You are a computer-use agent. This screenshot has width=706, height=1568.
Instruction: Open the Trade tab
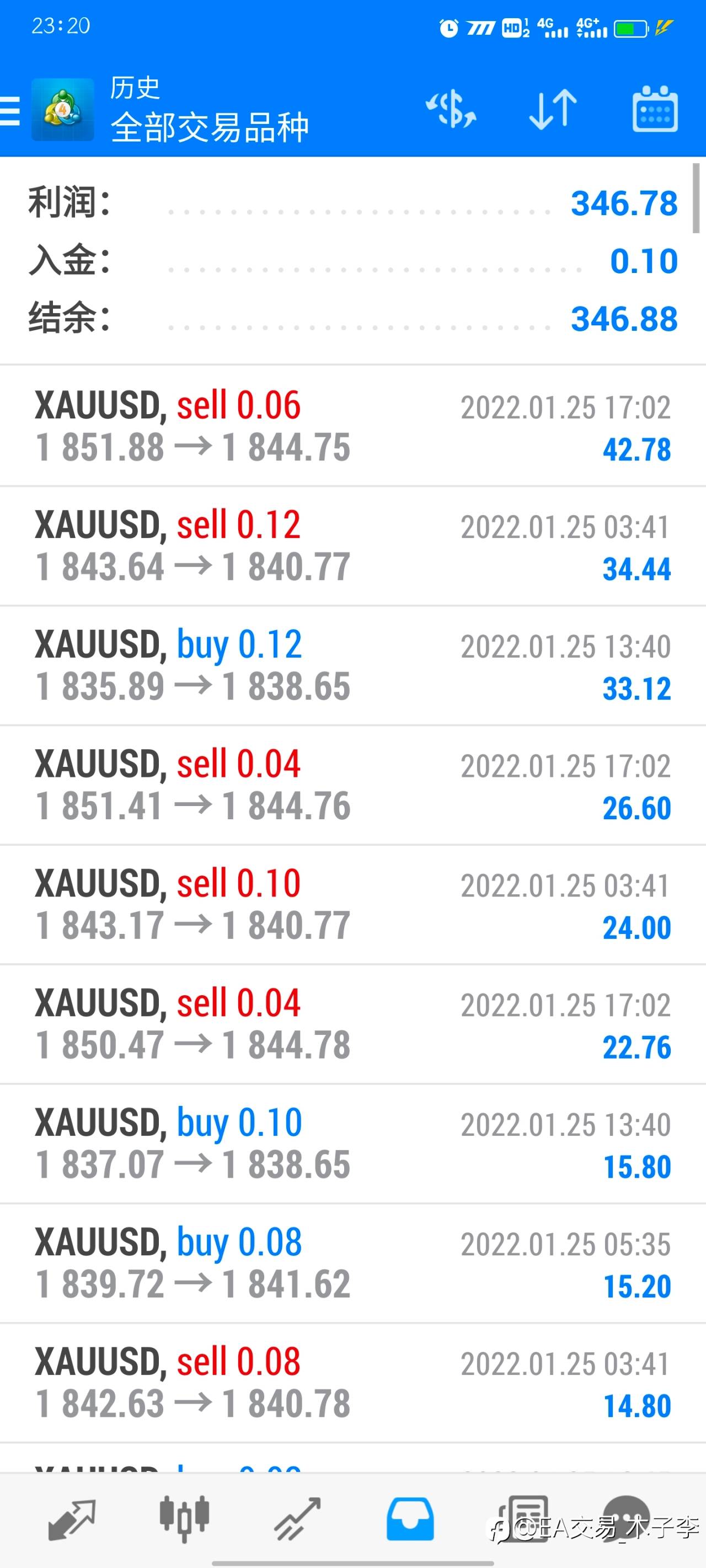(297, 1520)
